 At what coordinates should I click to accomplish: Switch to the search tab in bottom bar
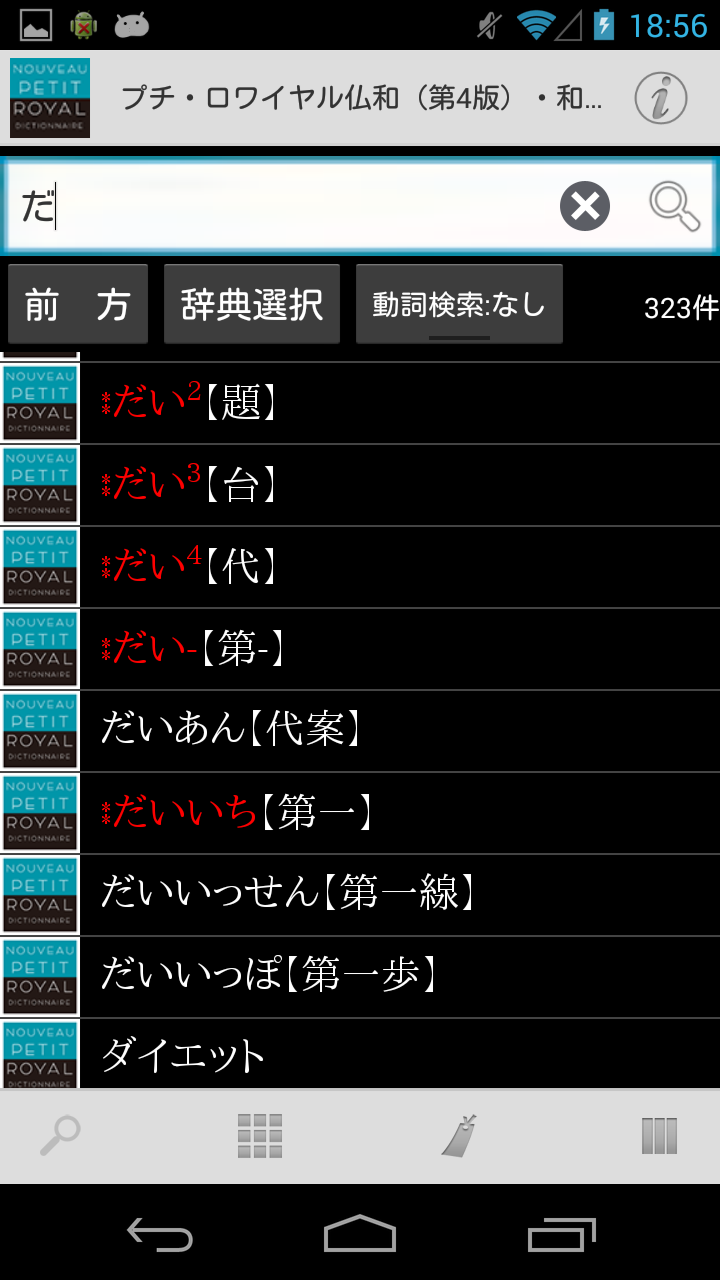(x=60, y=1136)
